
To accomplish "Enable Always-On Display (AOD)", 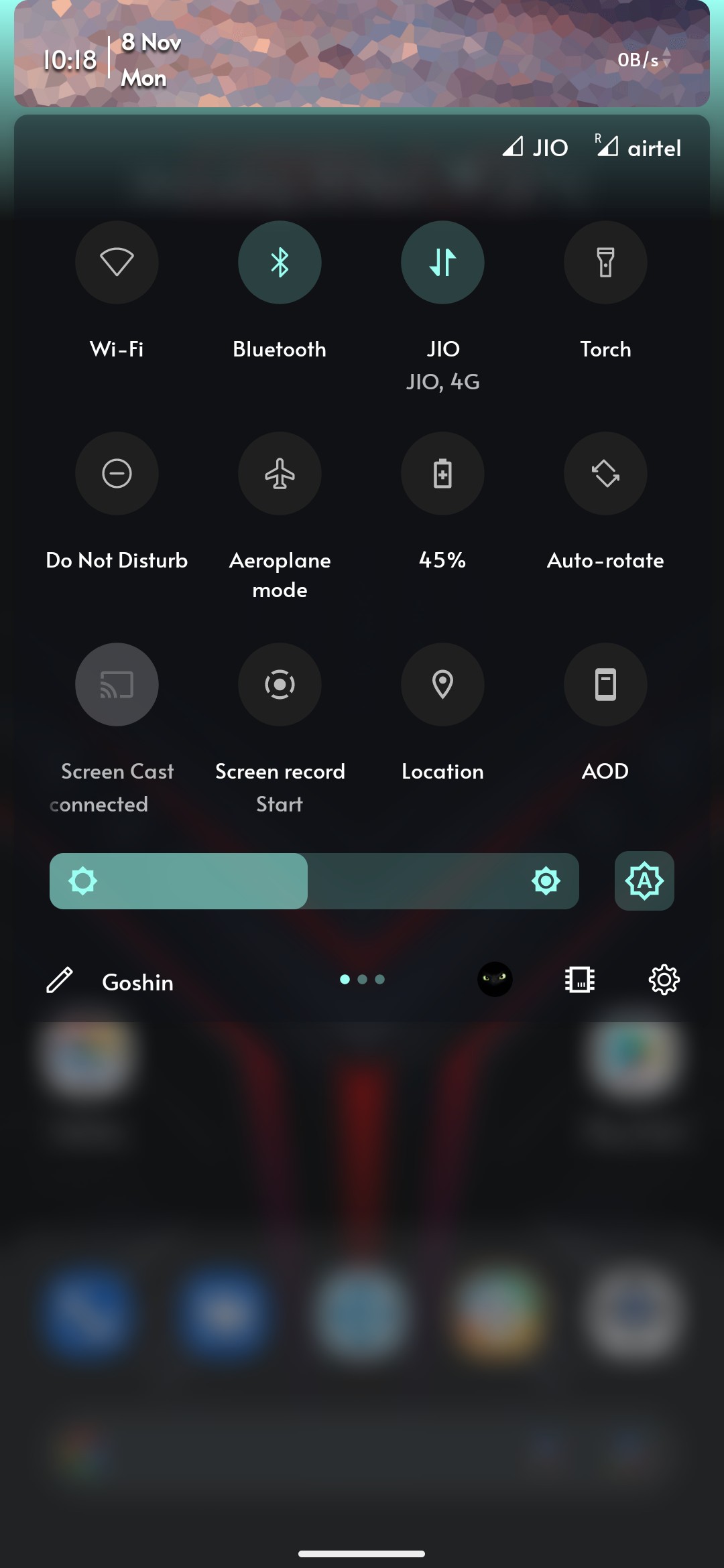I will (605, 684).
